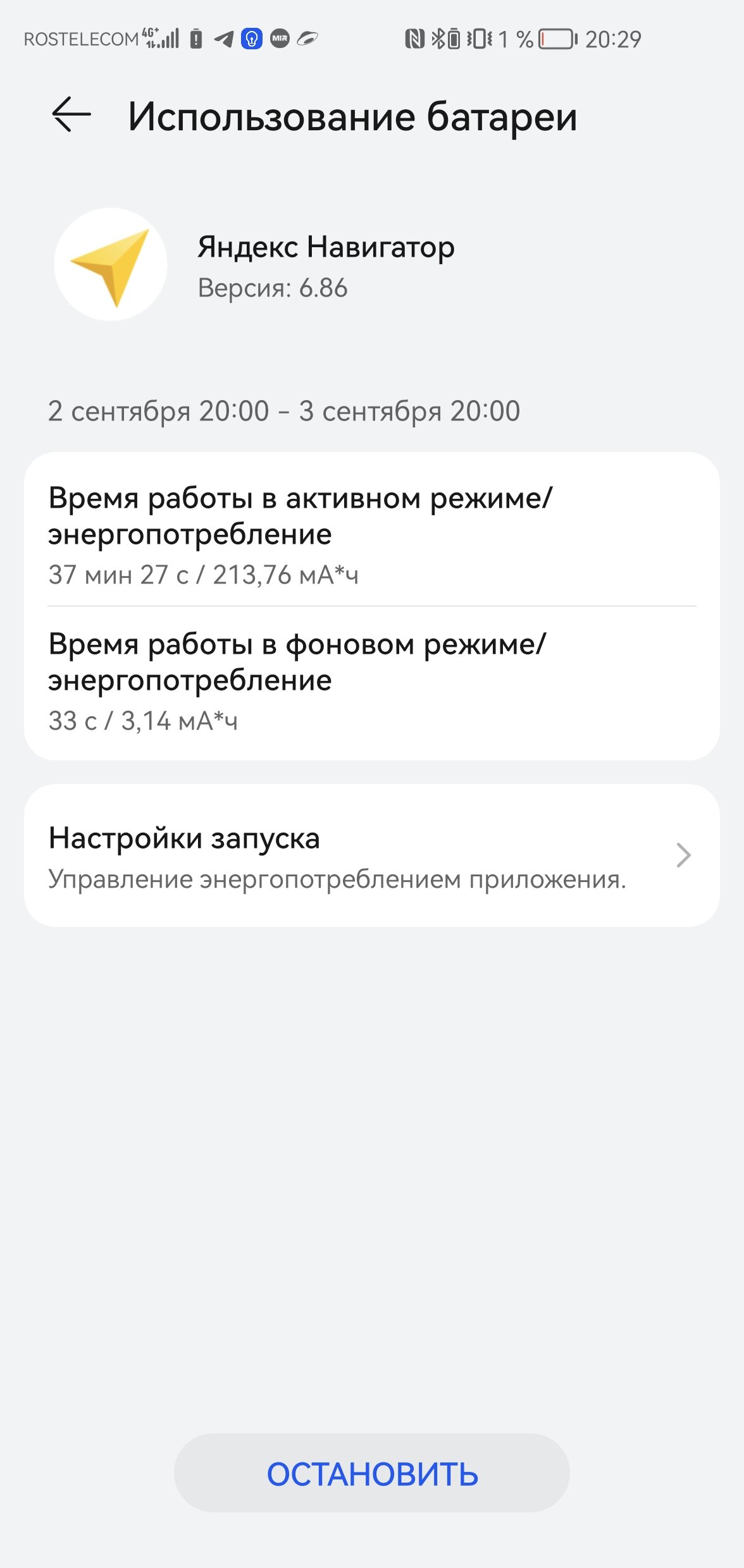Go back using the arrow icon

(71, 114)
